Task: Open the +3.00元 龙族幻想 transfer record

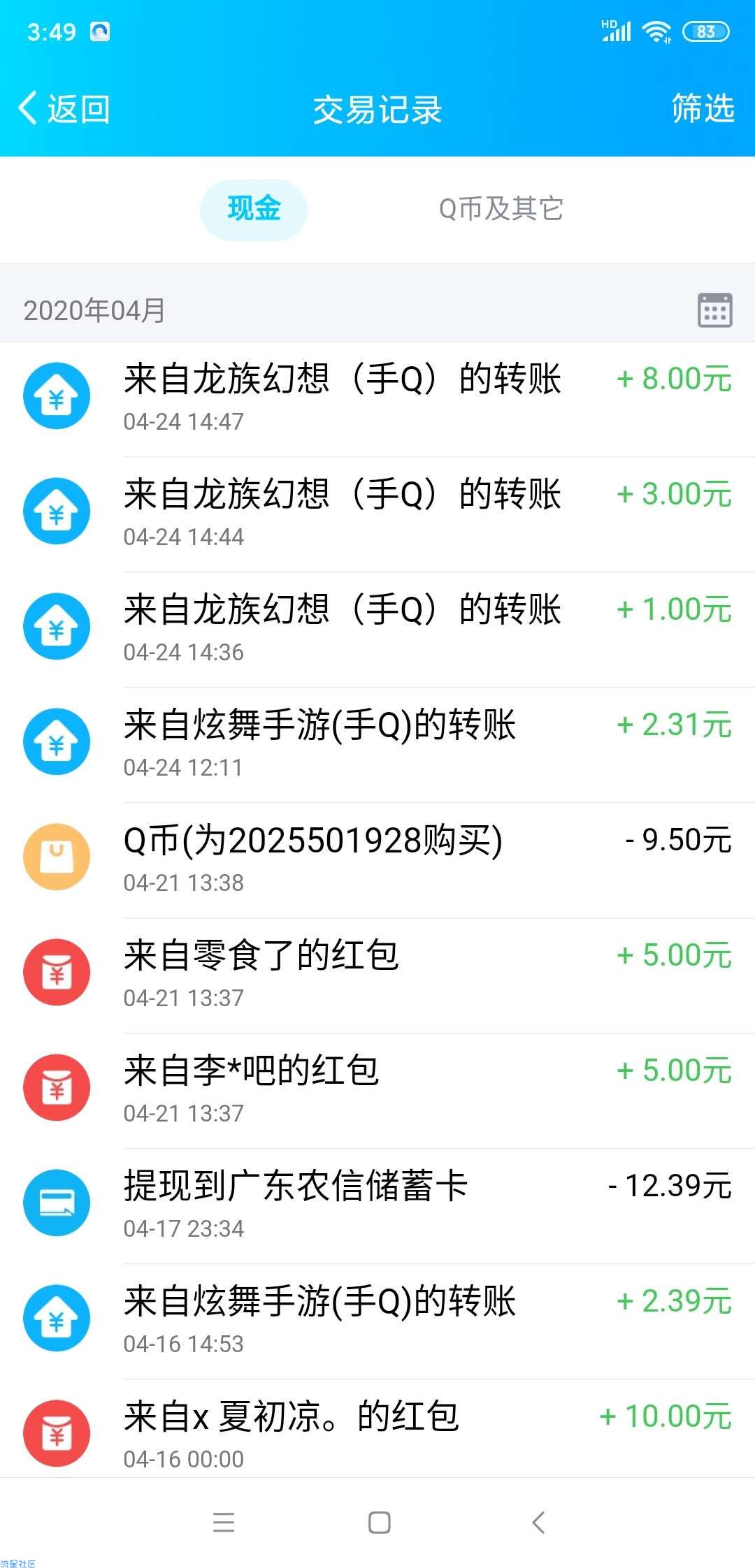Action: [377, 514]
